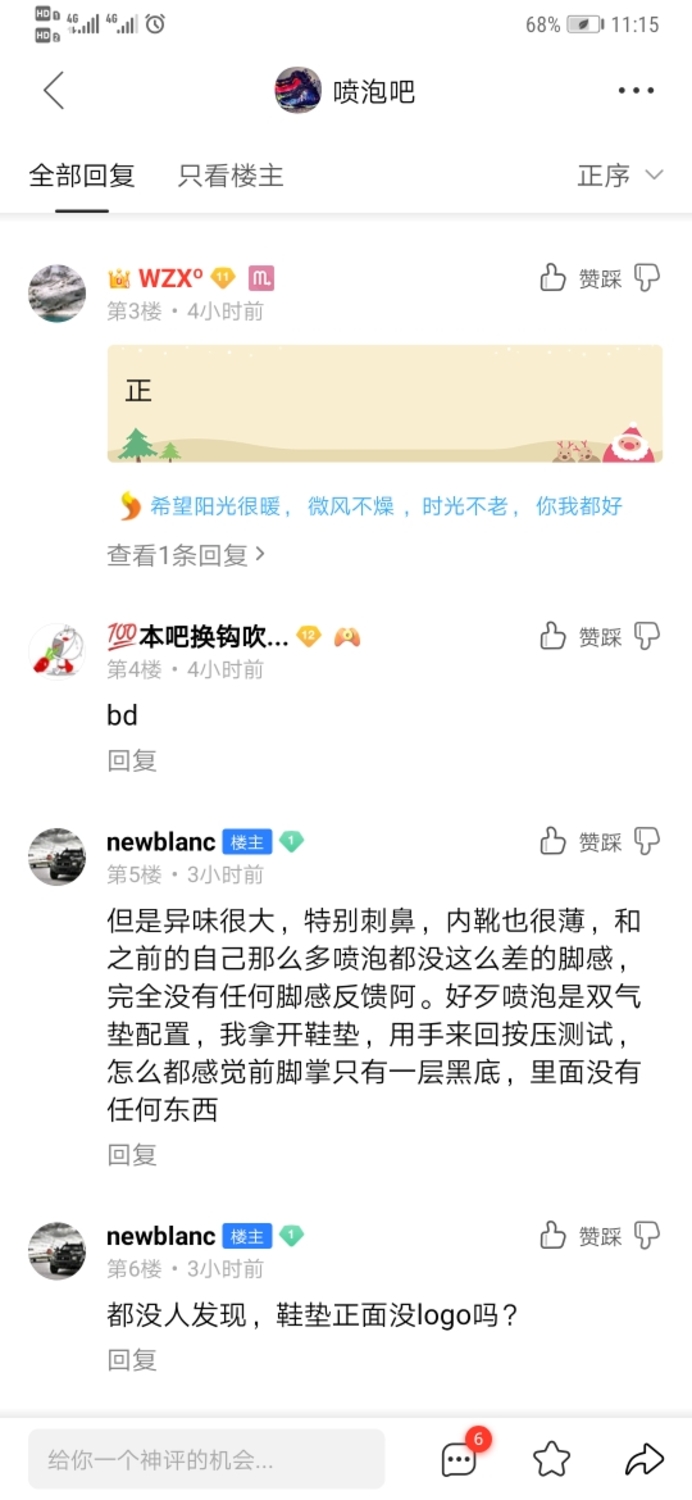692x1500 pixels.
Task: Tap the 给你一个神评的机会 comment box
Action: 206,1459
